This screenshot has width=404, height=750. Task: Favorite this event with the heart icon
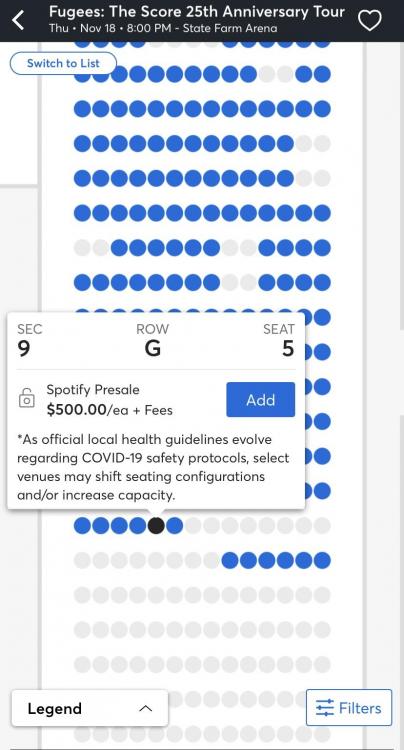[x=370, y=21]
